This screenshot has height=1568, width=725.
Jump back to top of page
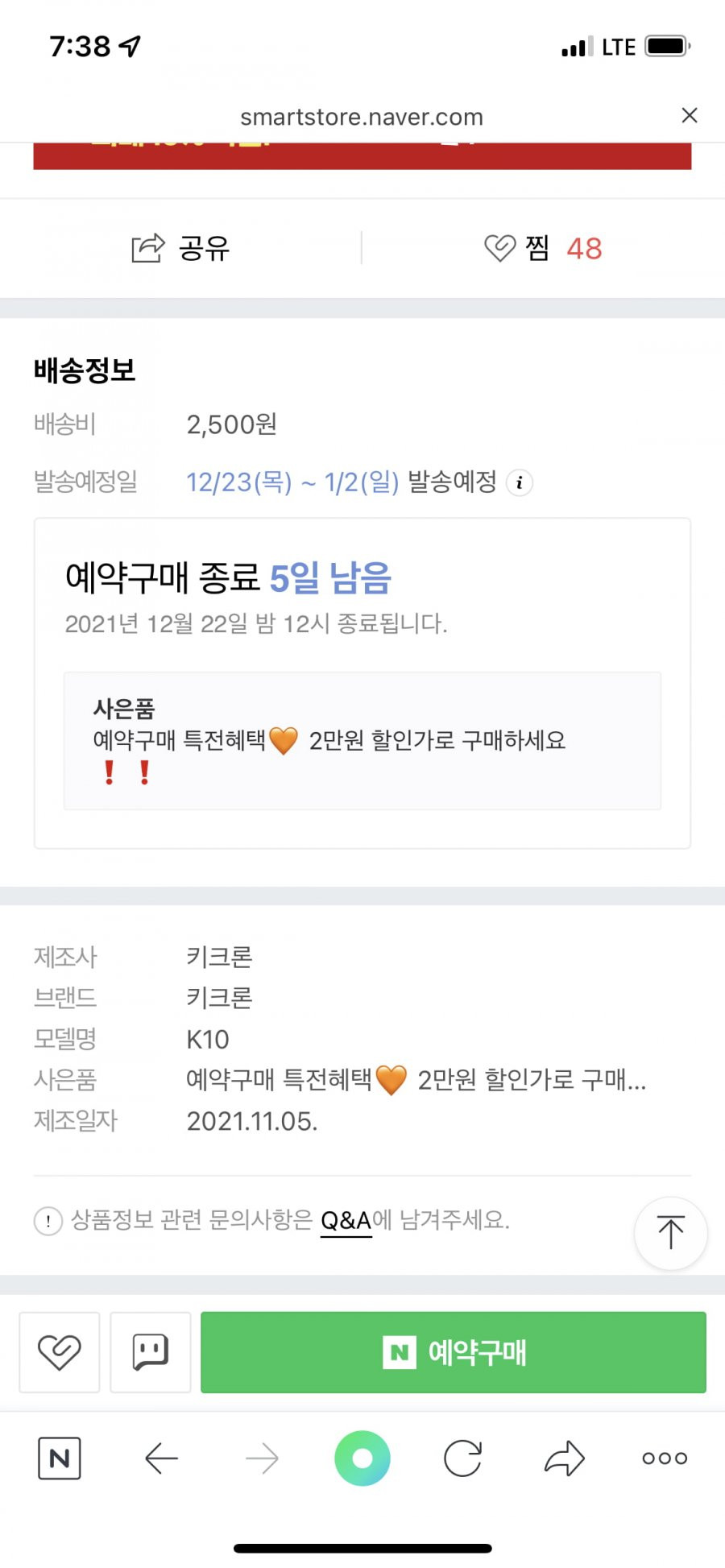click(670, 1233)
